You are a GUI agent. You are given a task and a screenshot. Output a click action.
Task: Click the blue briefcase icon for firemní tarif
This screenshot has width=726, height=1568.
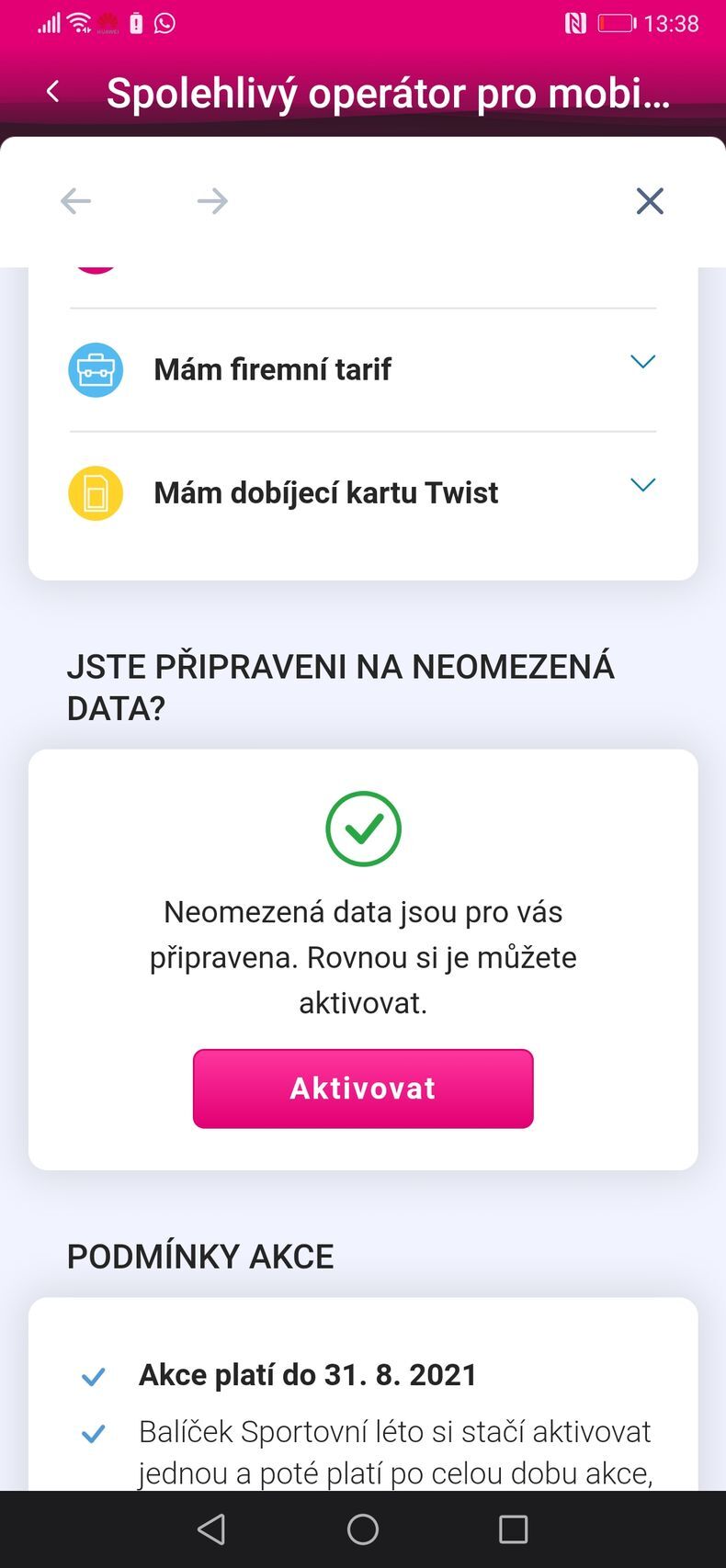pyautogui.click(x=96, y=369)
